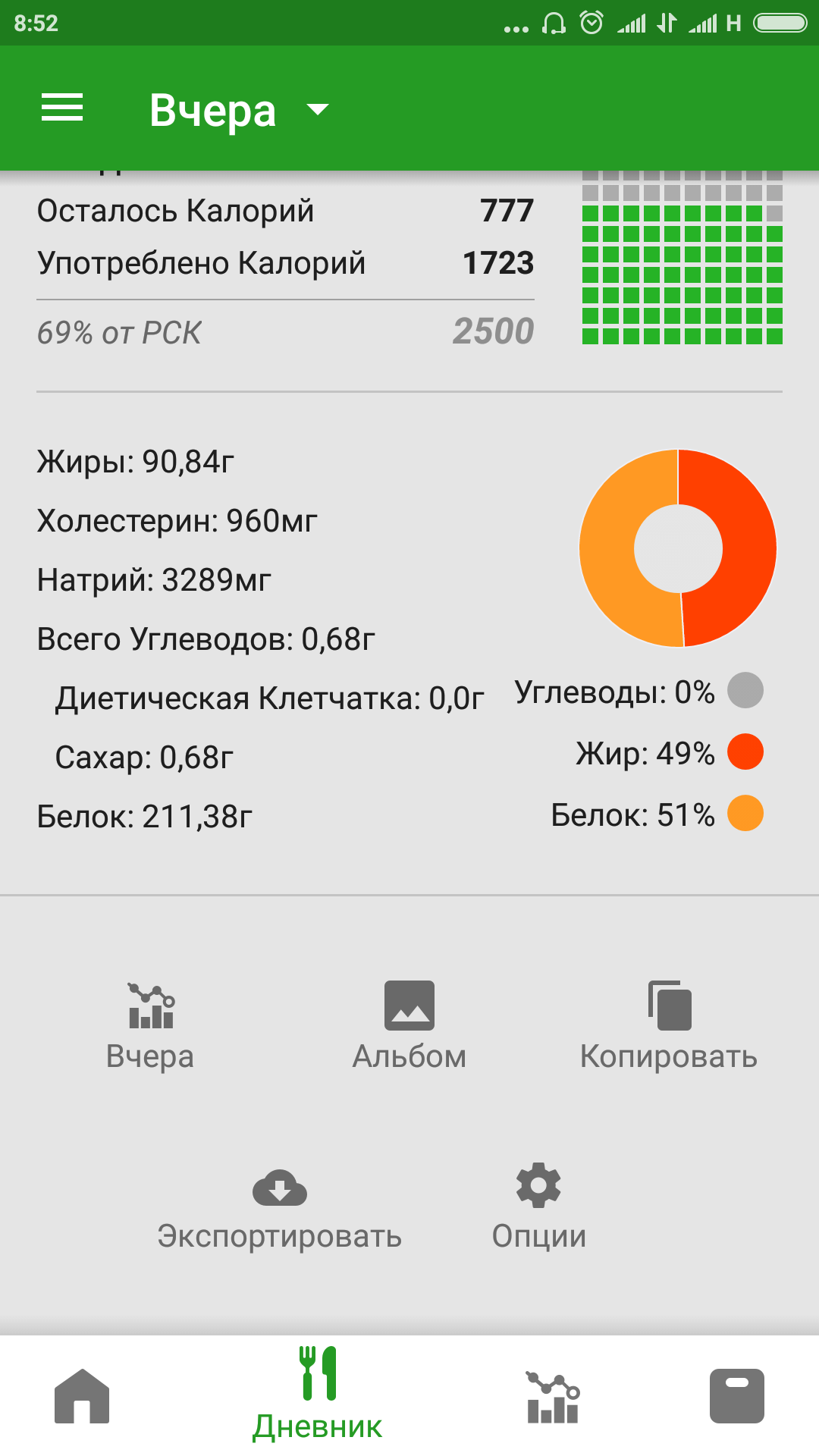Open the weight scale tab
Screen dimensions: 819x1456
point(736,1396)
